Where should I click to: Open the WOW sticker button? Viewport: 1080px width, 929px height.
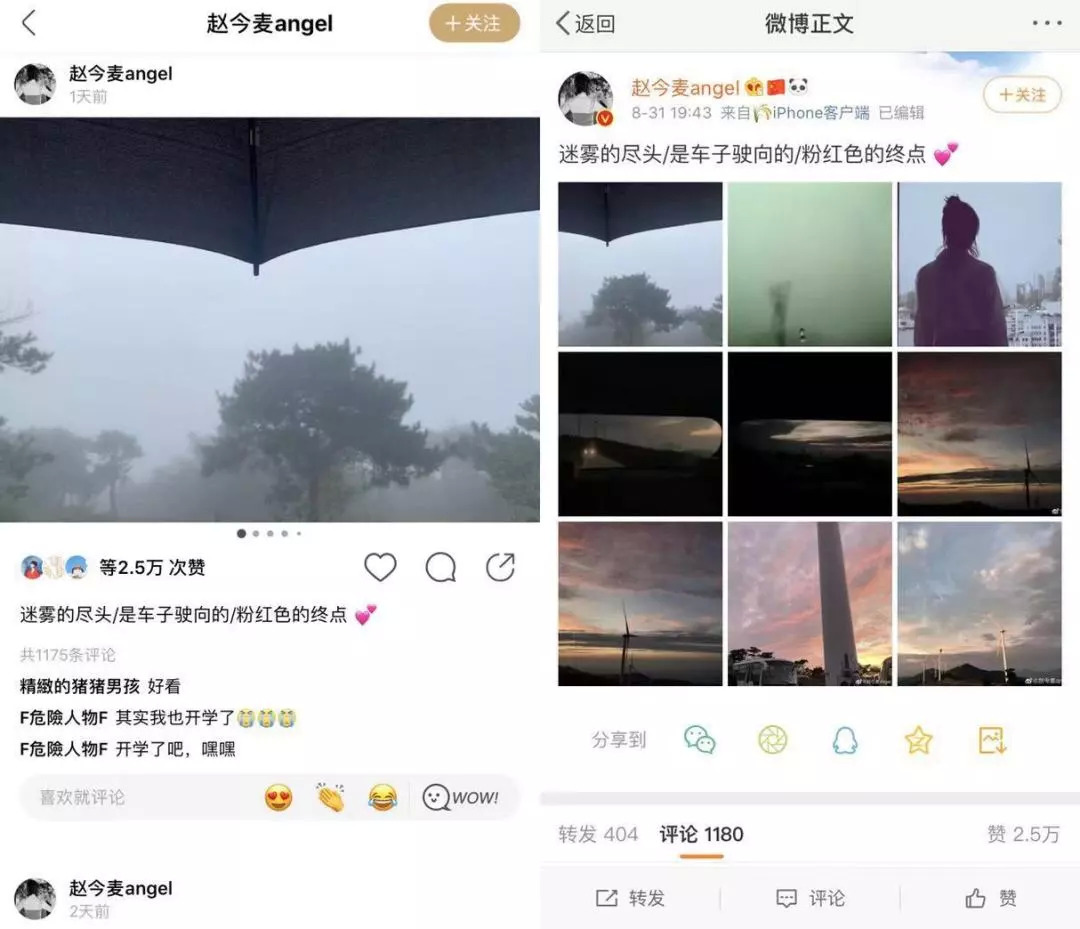[x=461, y=797]
